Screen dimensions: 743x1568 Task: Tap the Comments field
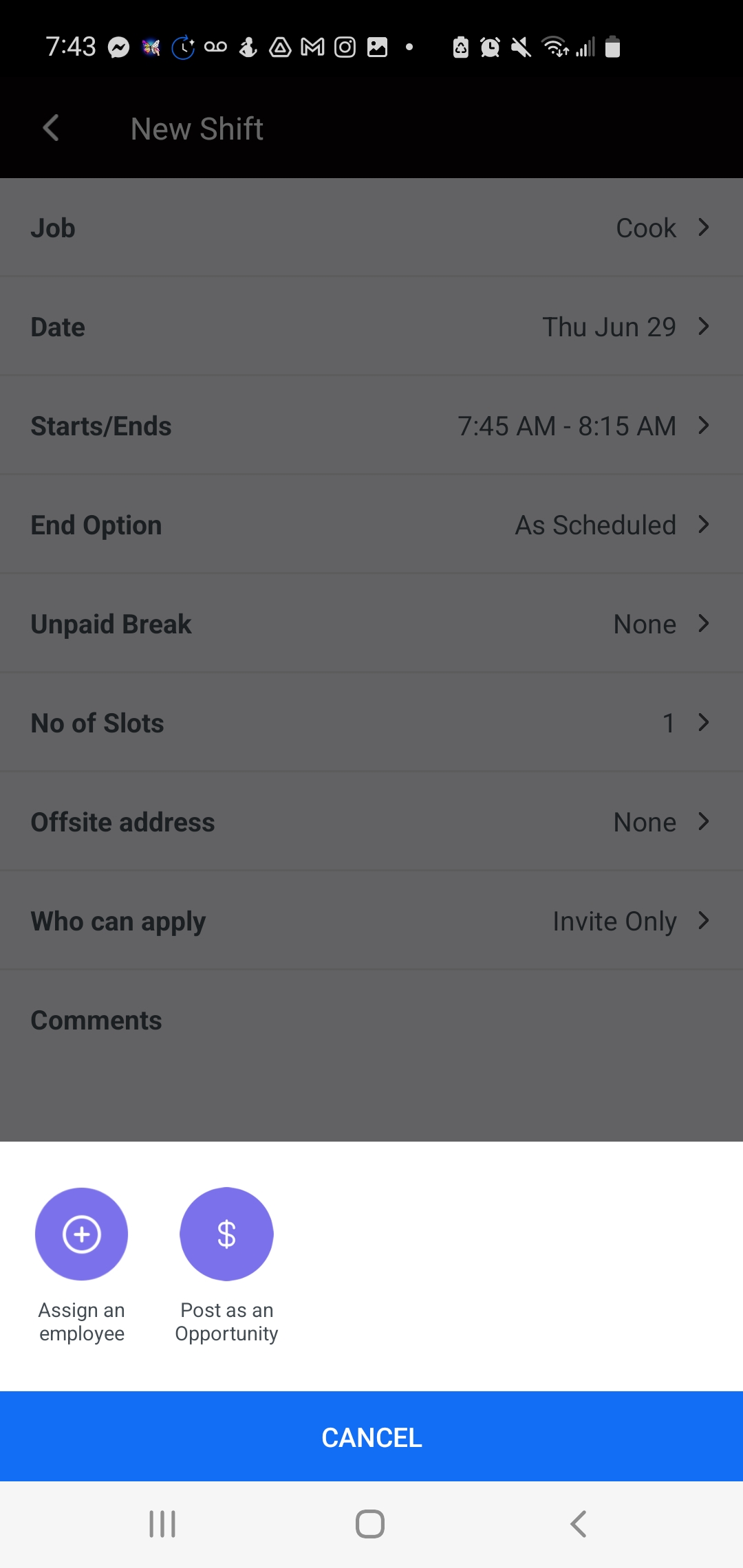pos(371,1020)
